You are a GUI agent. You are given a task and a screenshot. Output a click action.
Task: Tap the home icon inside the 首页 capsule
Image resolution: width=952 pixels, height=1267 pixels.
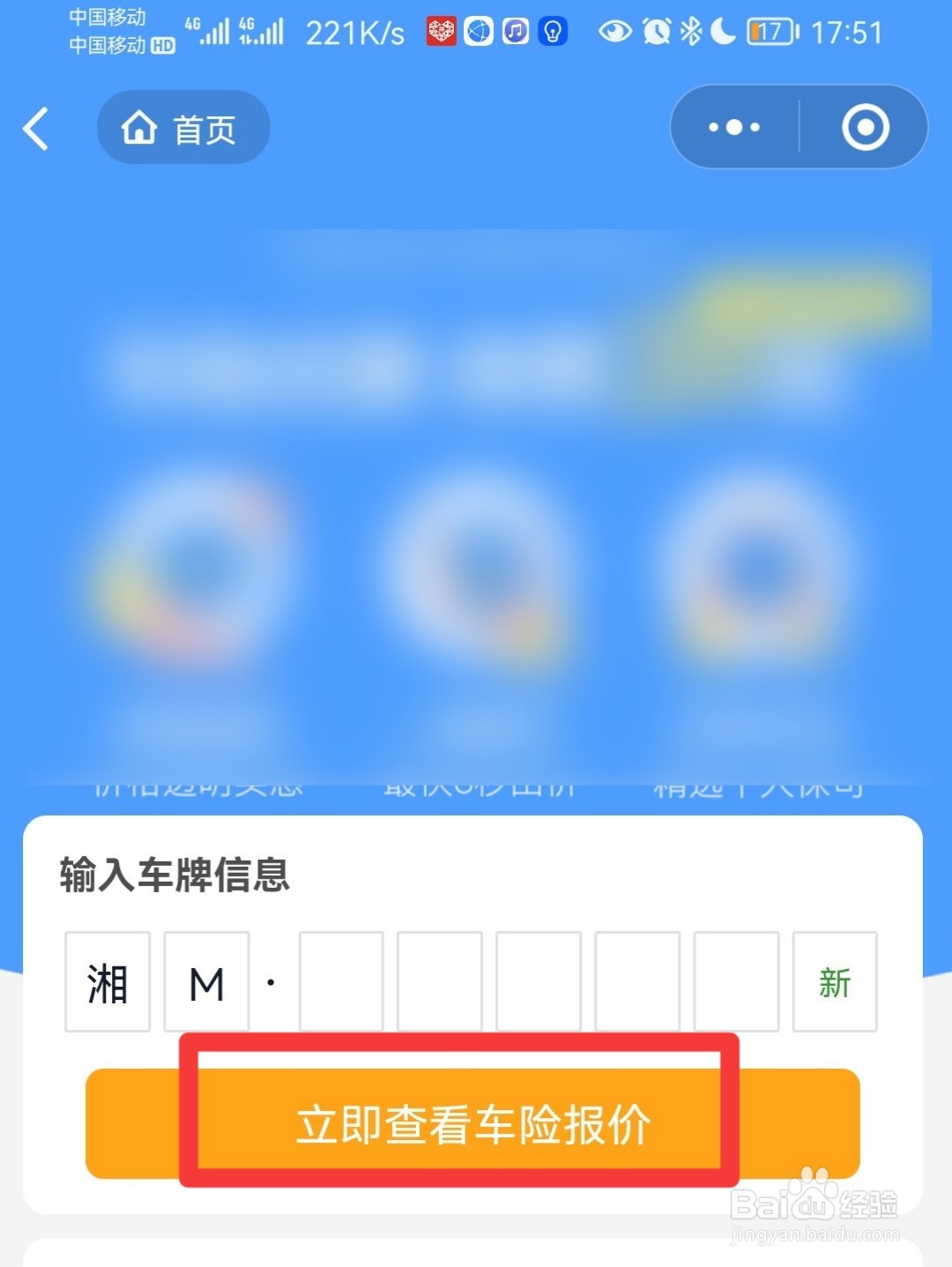pos(139,127)
